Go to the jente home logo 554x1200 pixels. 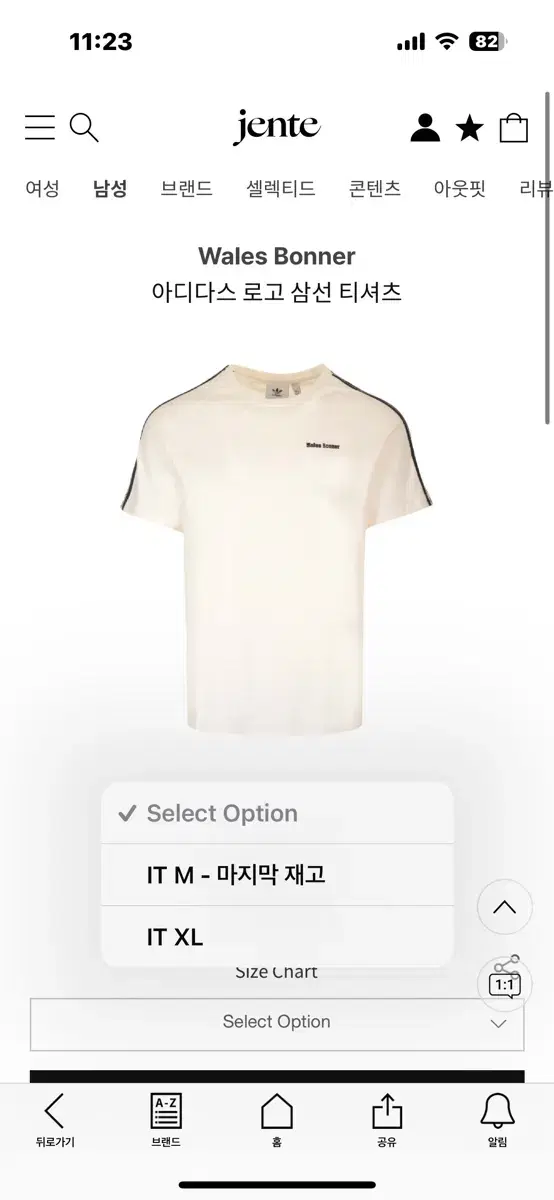(277, 127)
